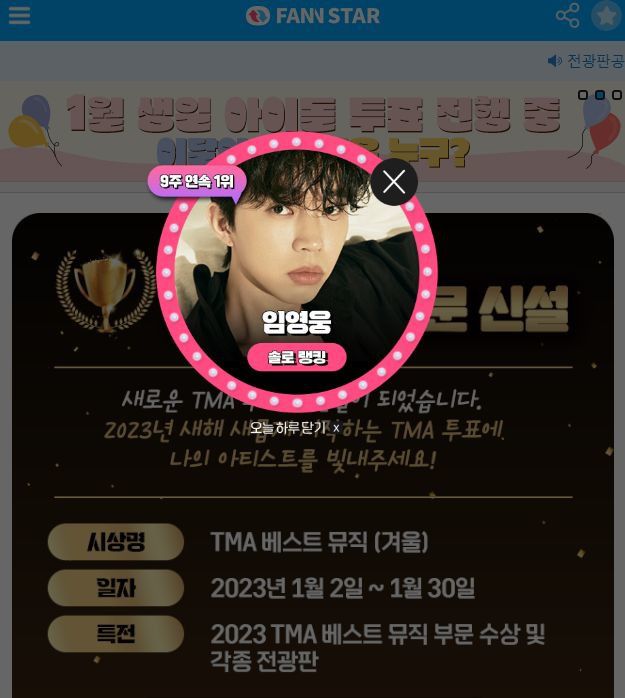Viewport: 625px width, 698px height.
Task: Tap the 솔로 랭킹 button
Action: point(297,357)
